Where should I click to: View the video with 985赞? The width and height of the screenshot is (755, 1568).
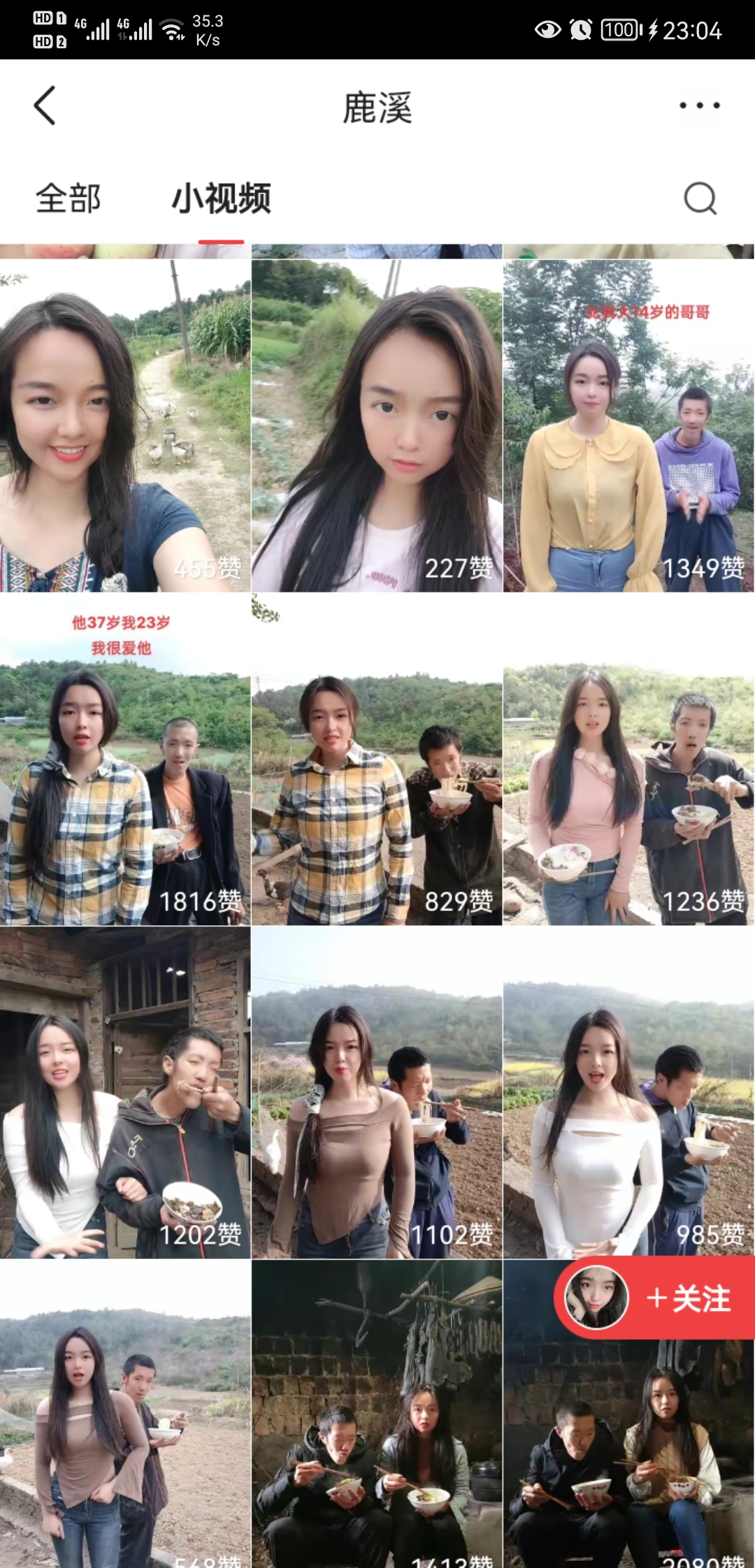[x=628, y=1094]
